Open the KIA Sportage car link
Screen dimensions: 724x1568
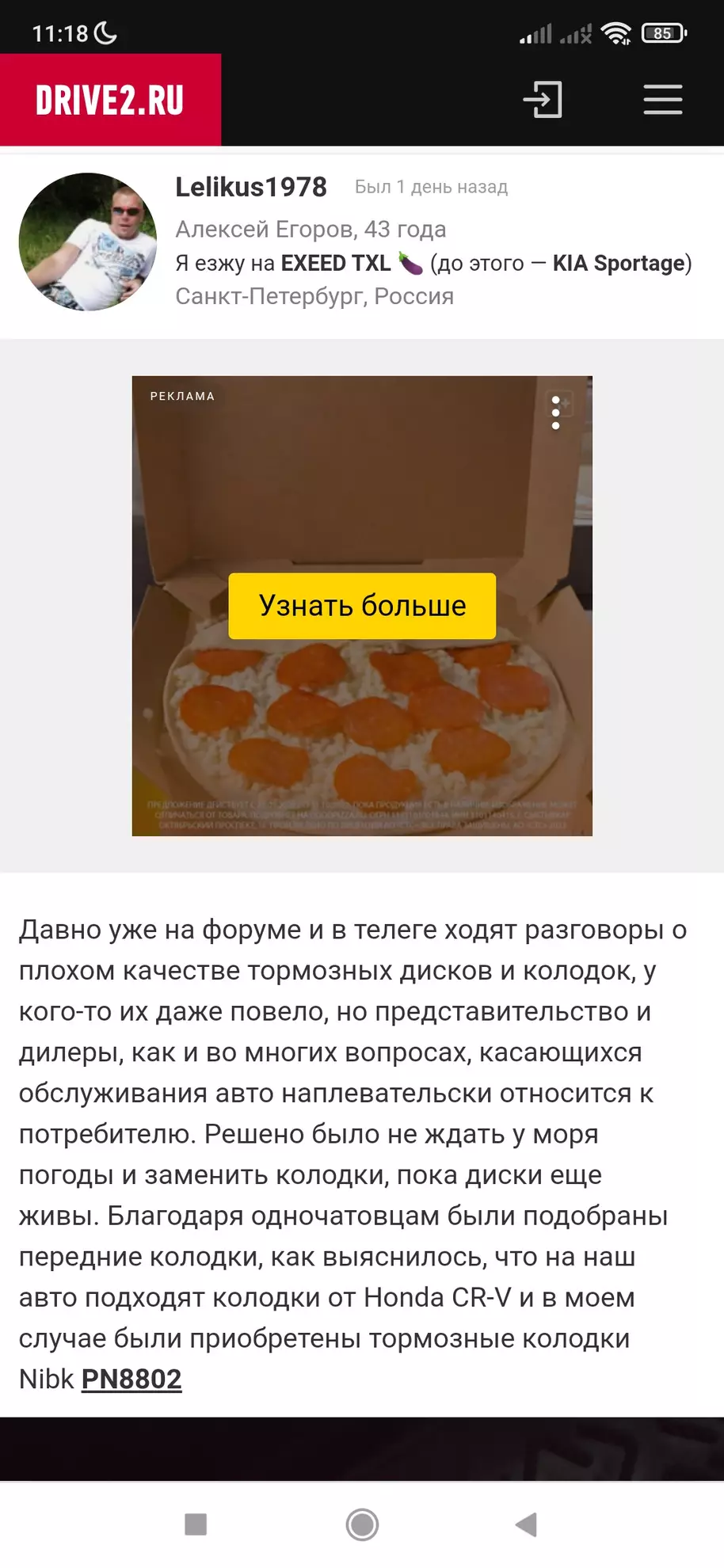coord(618,263)
